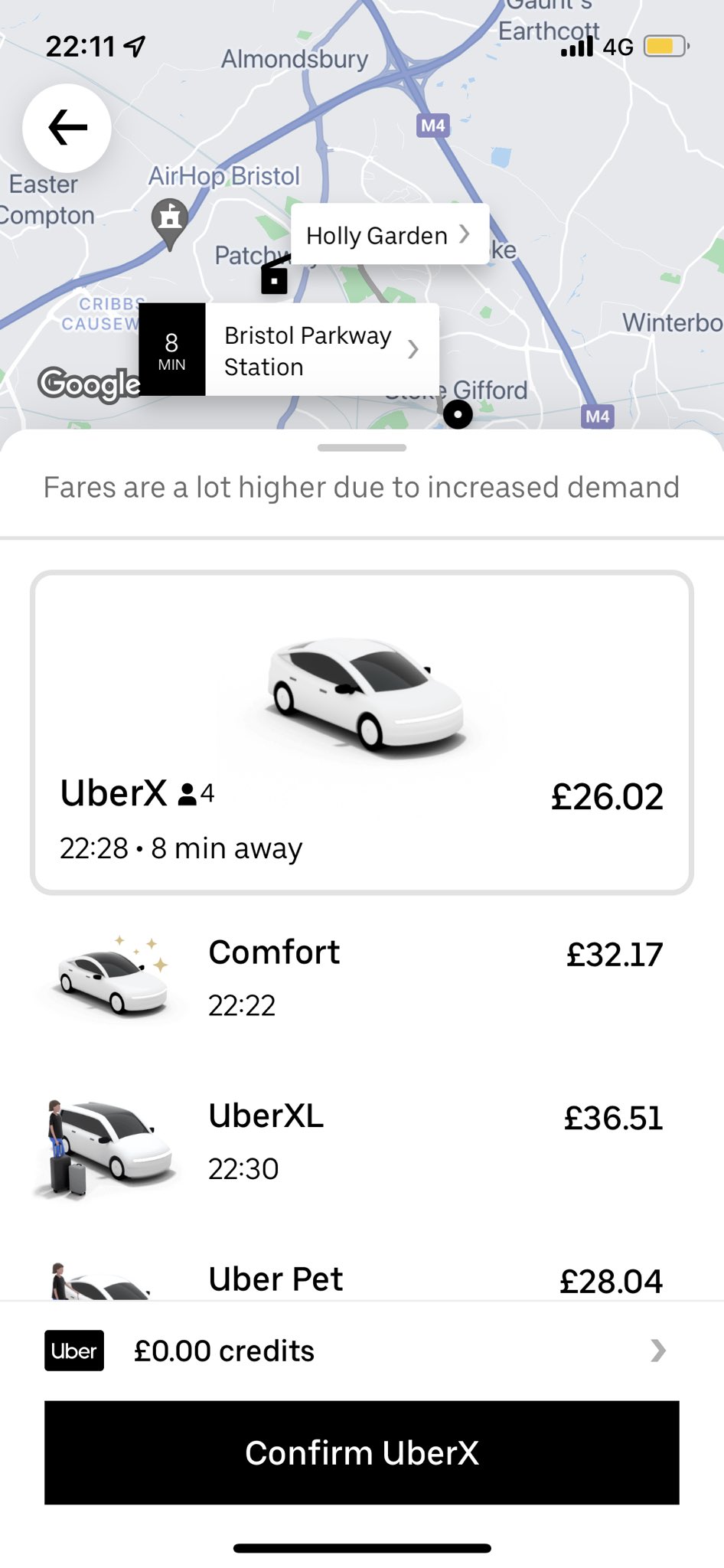Confirm the UberX booking
The width and height of the screenshot is (724, 1568).
tap(361, 1452)
